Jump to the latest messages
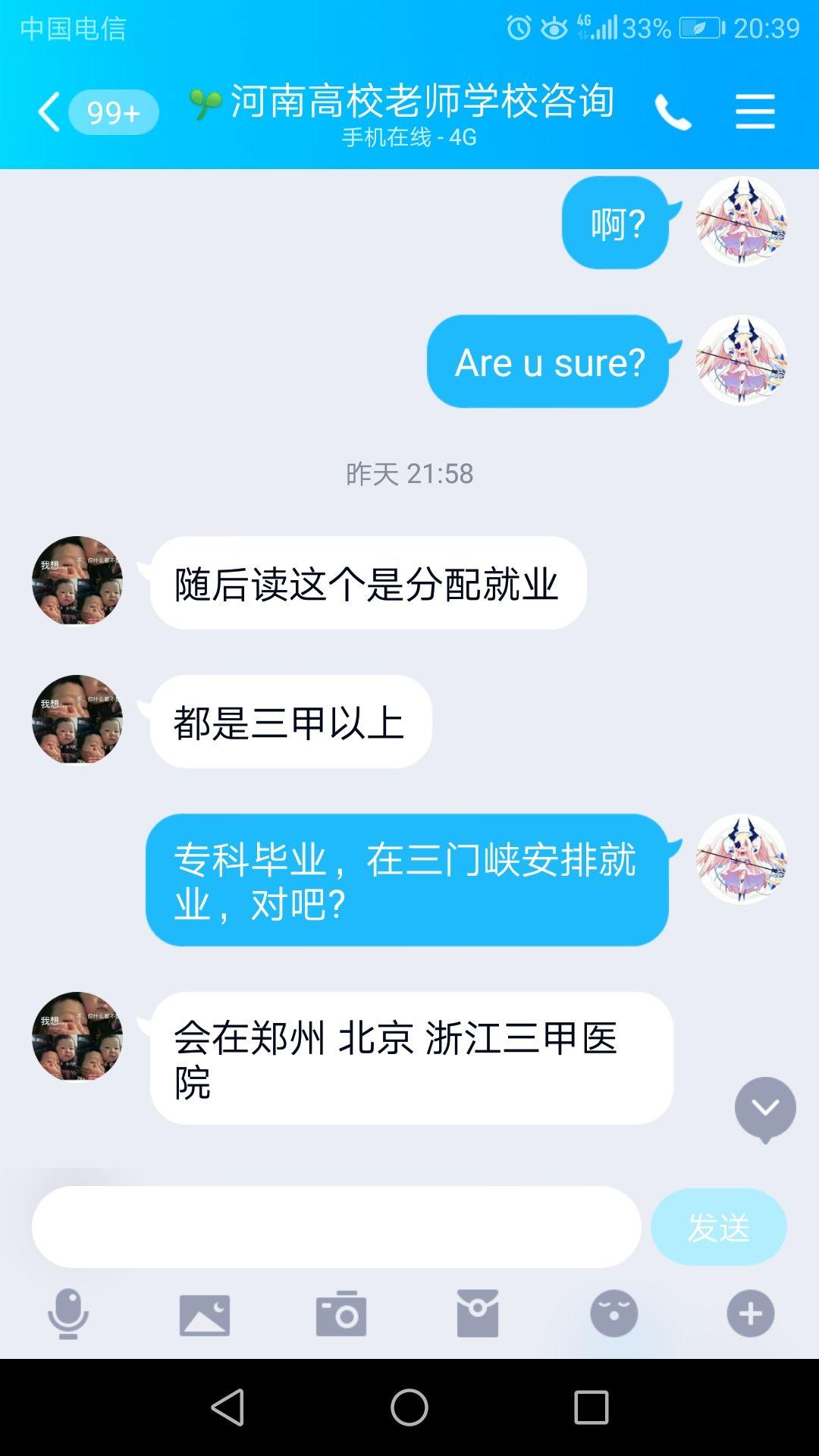The height and width of the screenshot is (1456, 819). pyautogui.click(x=765, y=1109)
